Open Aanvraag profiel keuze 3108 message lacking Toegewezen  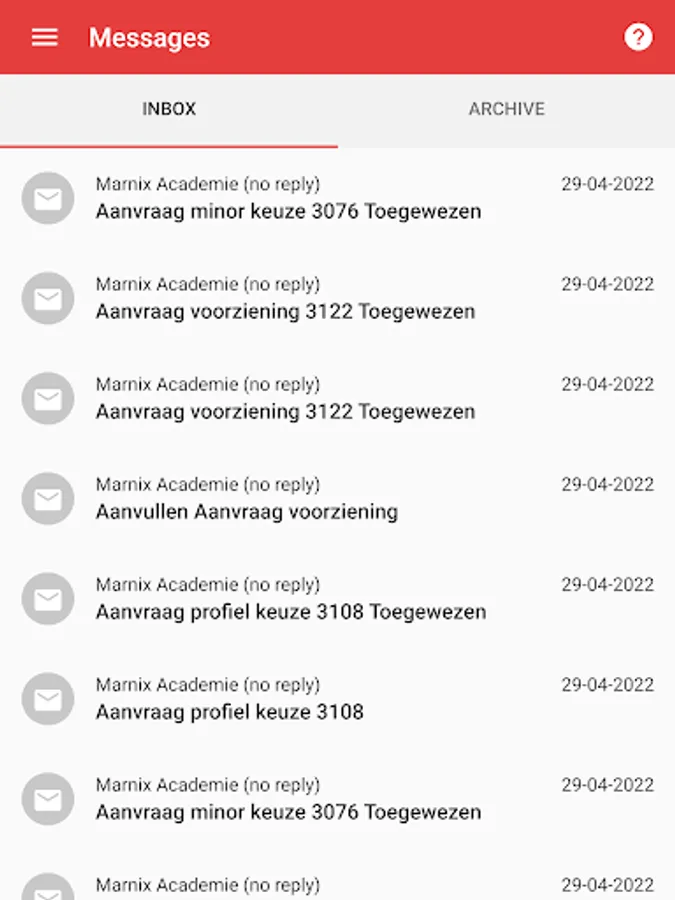(229, 711)
